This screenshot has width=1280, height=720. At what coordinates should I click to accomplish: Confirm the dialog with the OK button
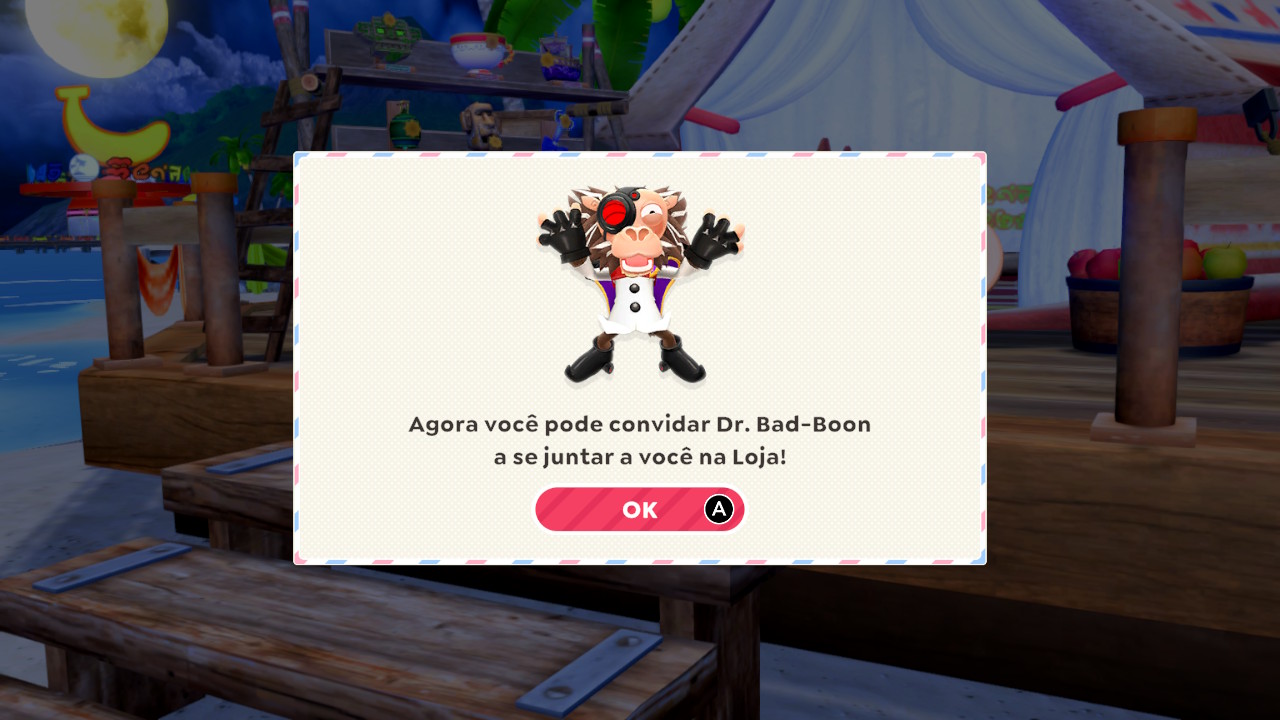point(639,510)
